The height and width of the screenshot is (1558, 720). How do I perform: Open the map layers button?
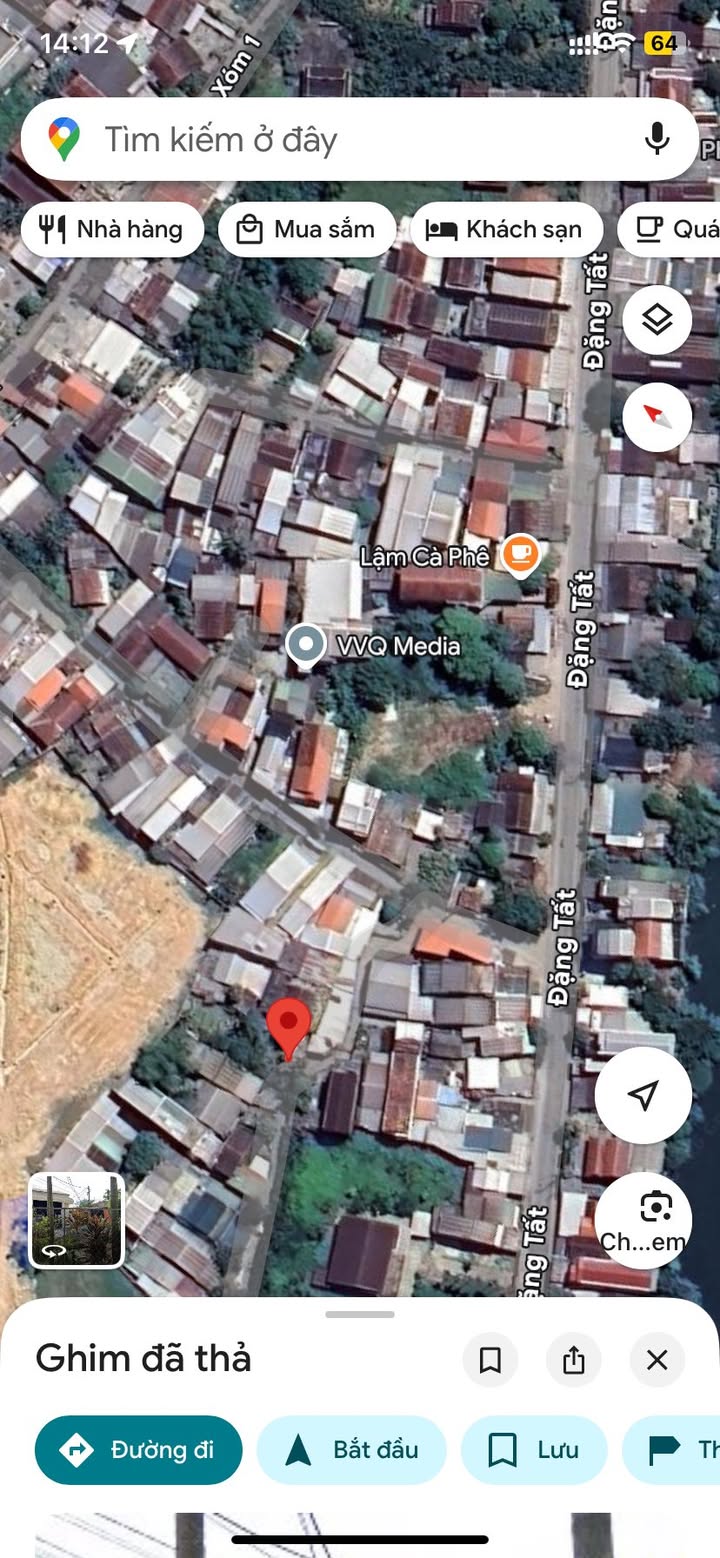pyautogui.click(x=657, y=320)
